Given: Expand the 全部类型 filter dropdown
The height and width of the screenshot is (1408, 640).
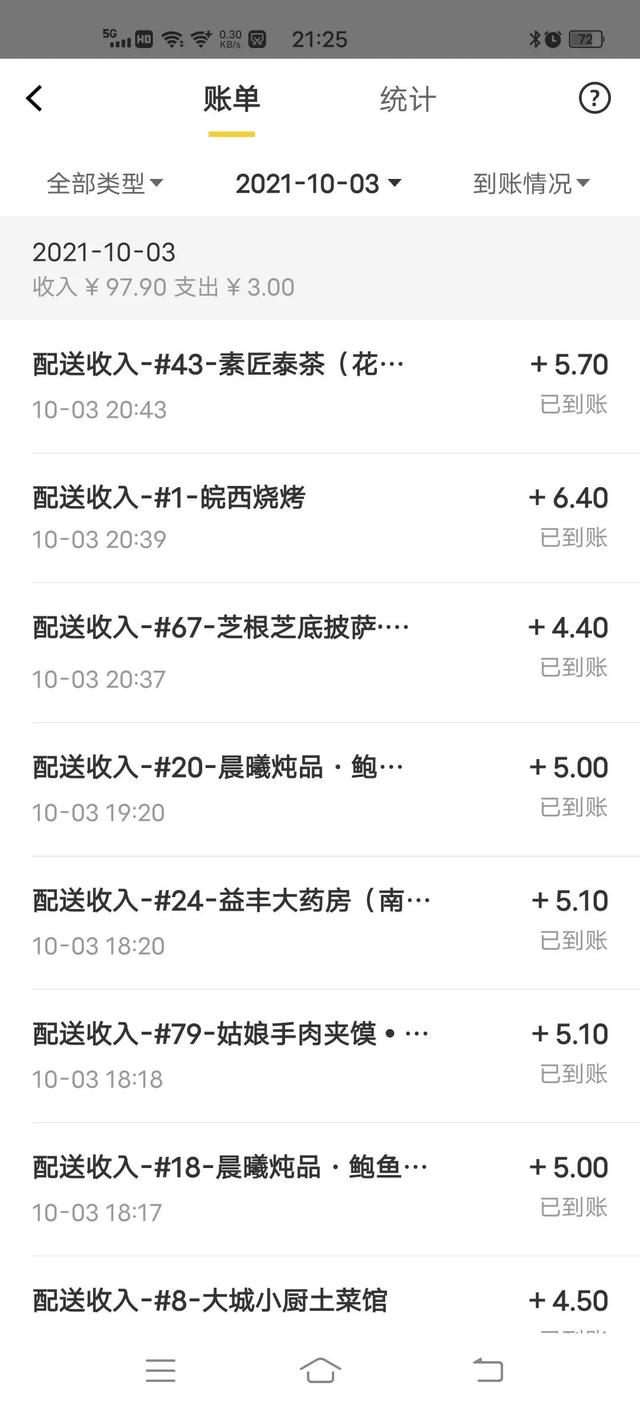Looking at the screenshot, I should (105, 184).
